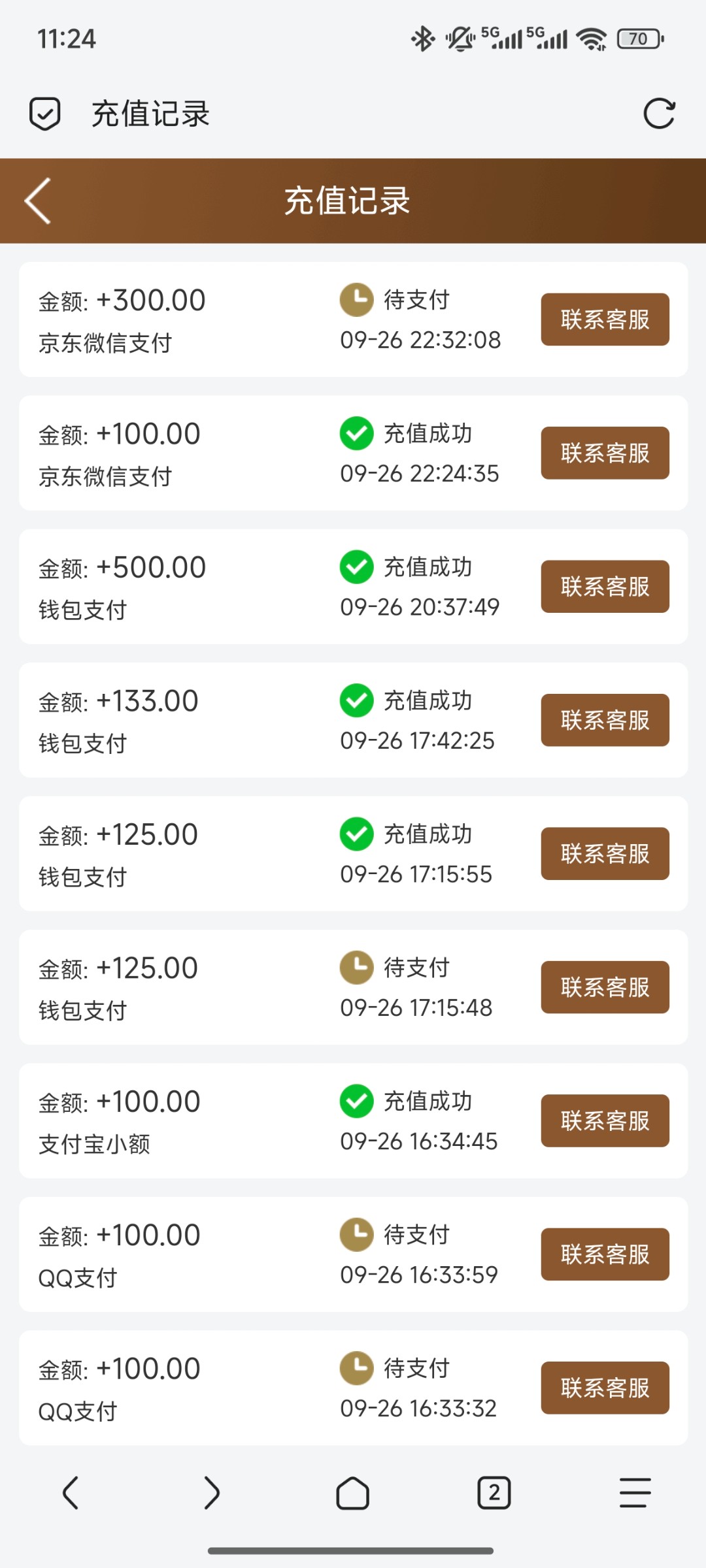Image resolution: width=706 pixels, height=1568 pixels.
Task: Click 联系客服 on the 支付宝小额 record
Action: tap(604, 1121)
